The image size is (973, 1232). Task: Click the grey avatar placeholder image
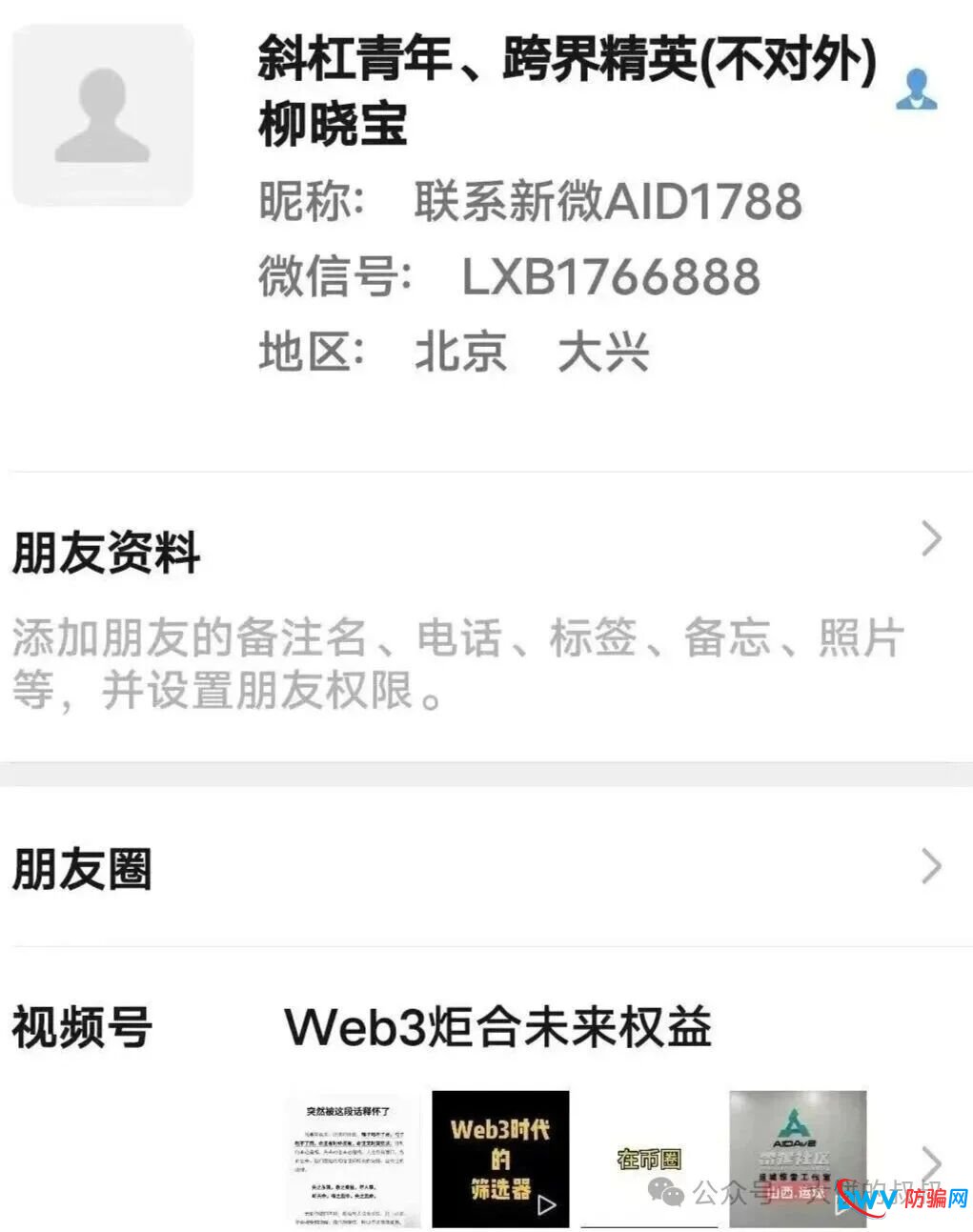pos(101,112)
